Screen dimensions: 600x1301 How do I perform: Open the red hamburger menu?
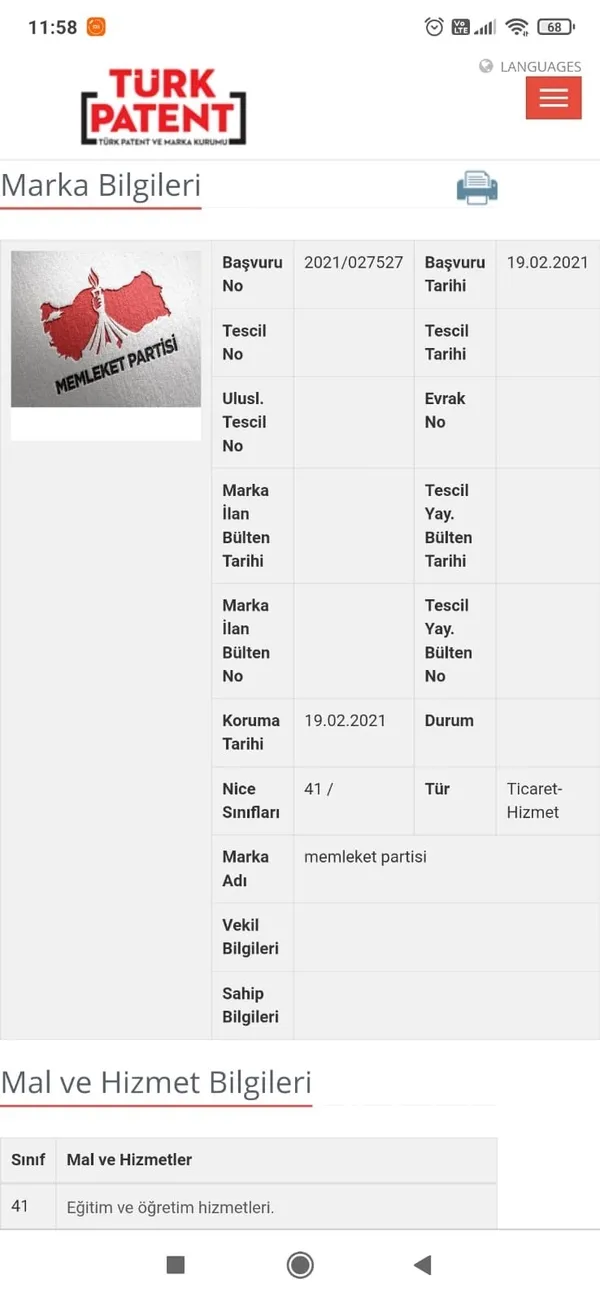tap(553, 98)
